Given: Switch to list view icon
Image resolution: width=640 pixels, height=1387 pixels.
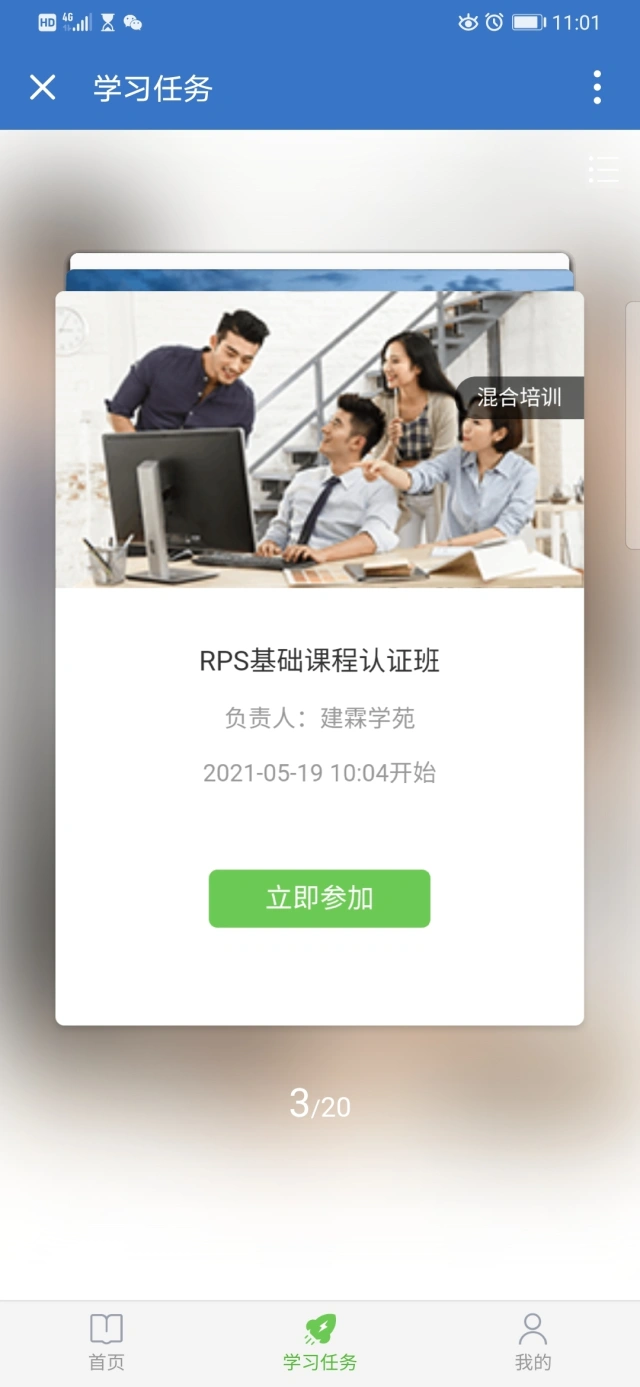Looking at the screenshot, I should point(604,170).
